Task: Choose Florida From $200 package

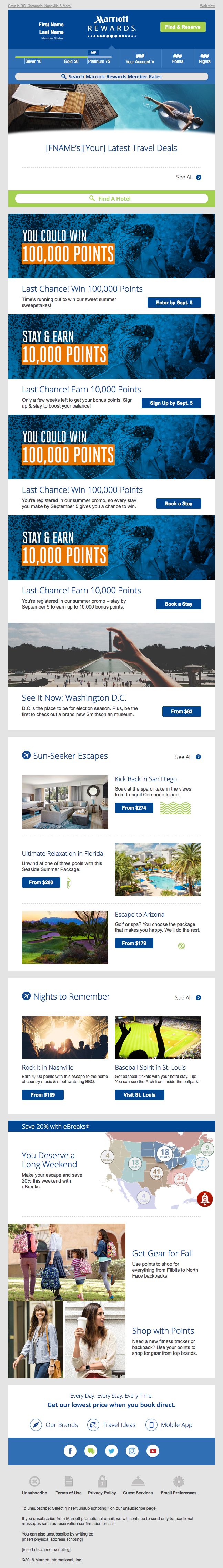Action: pos(41,882)
